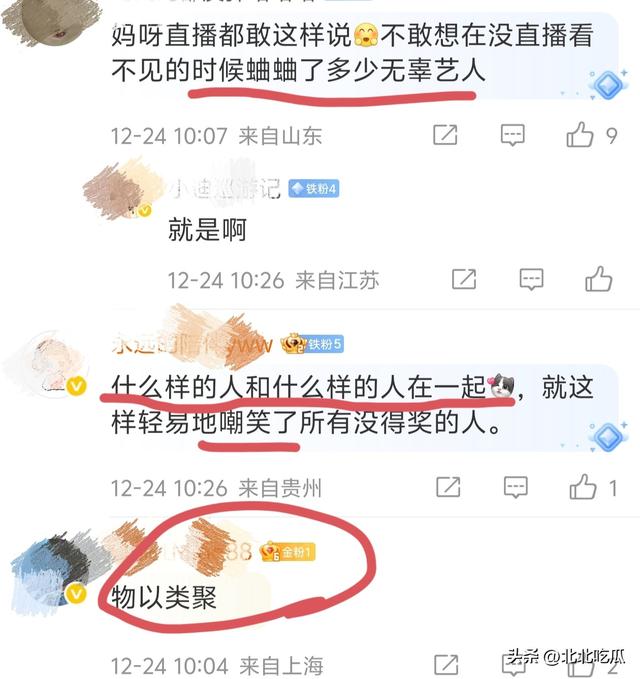Open replies for the 就是啊 comment
Screen dimensions: 640x679
(x=531, y=279)
